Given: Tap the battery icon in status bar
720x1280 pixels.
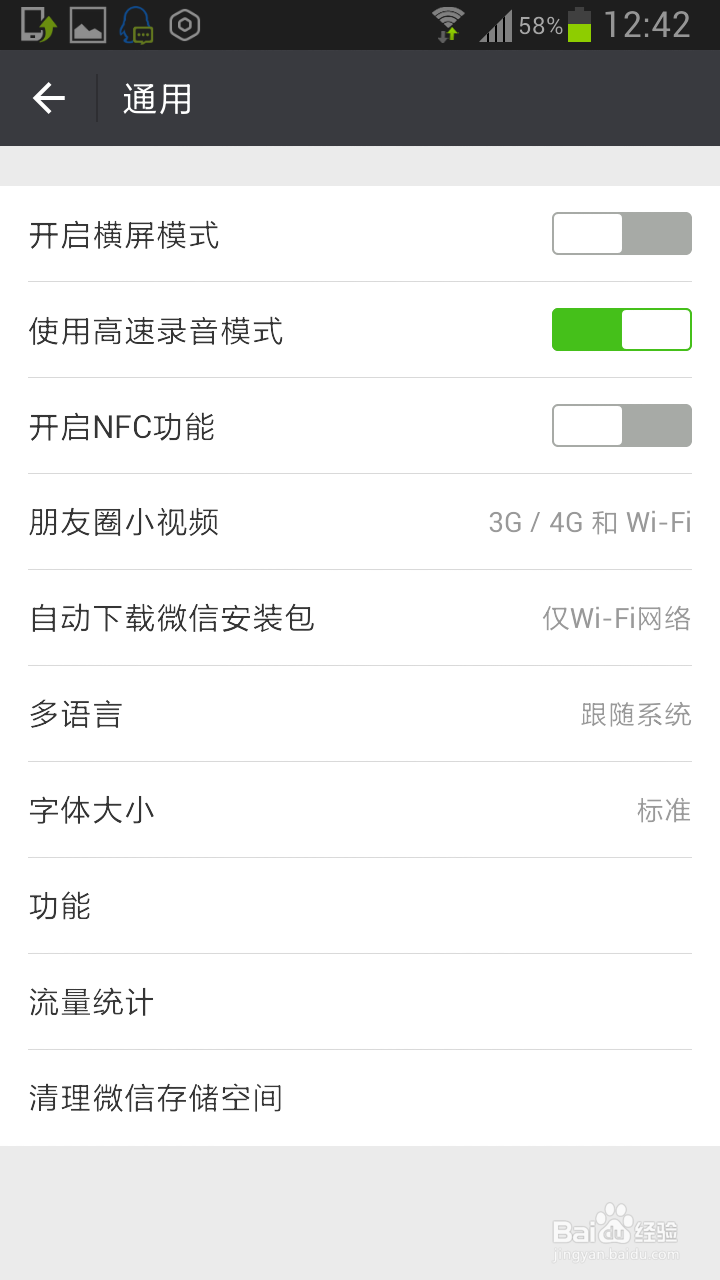Looking at the screenshot, I should pyautogui.click(x=581, y=24).
